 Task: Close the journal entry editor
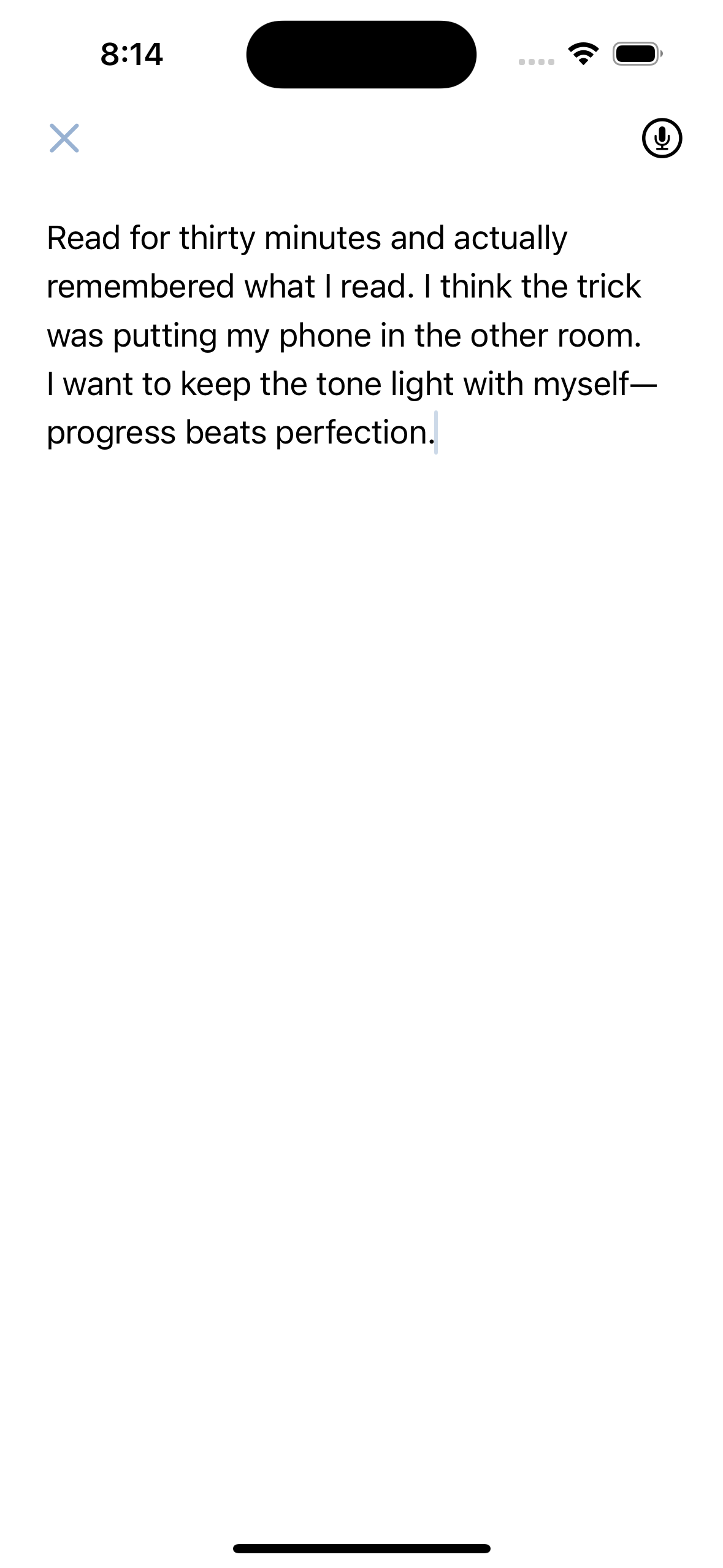pyautogui.click(x=64, y=138)
